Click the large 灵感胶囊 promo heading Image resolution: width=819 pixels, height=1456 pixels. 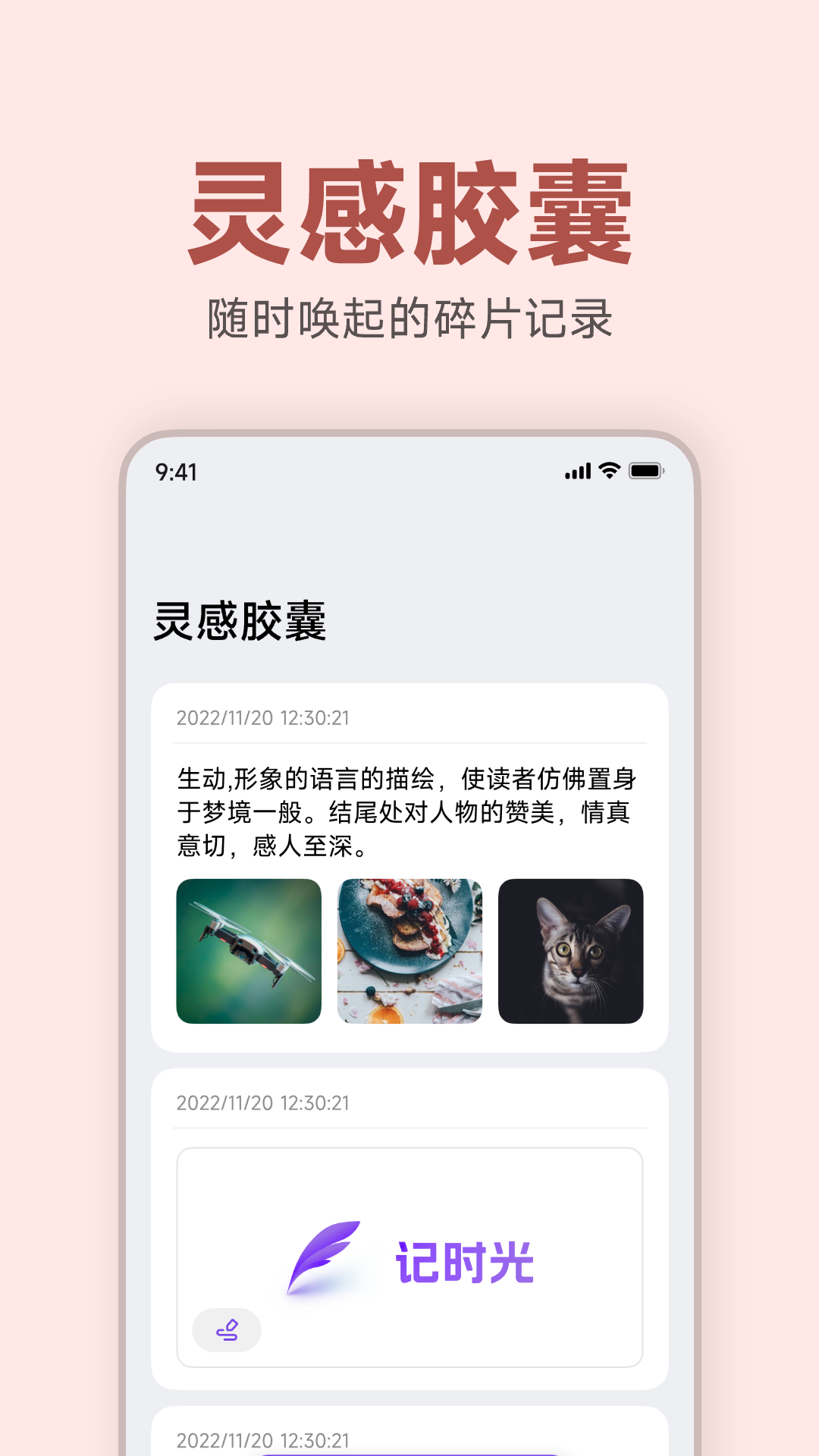click(409, 211)
